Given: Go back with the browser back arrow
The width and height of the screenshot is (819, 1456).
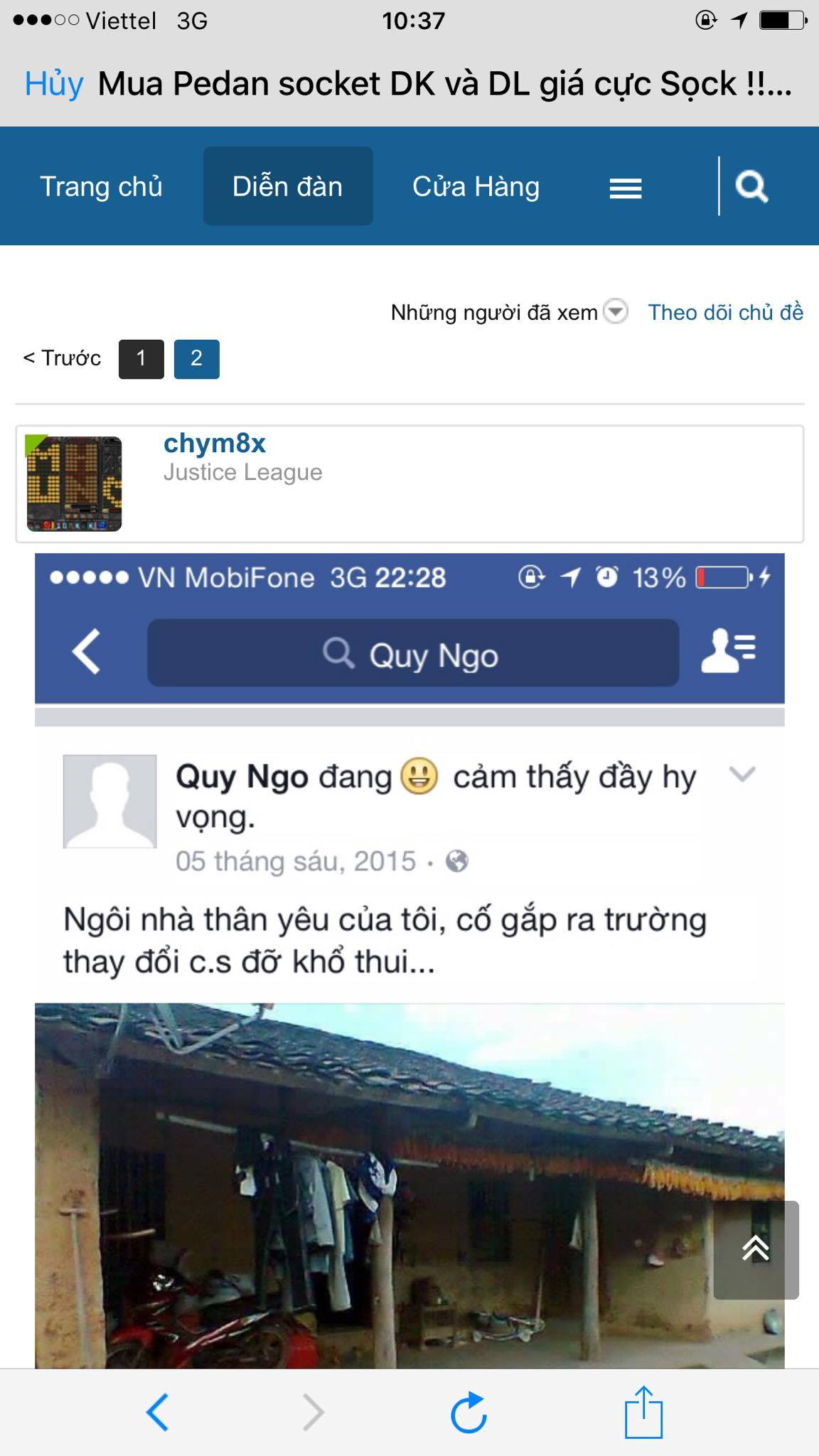Looking at the screenshot, I should click(x=157, y=1411).
